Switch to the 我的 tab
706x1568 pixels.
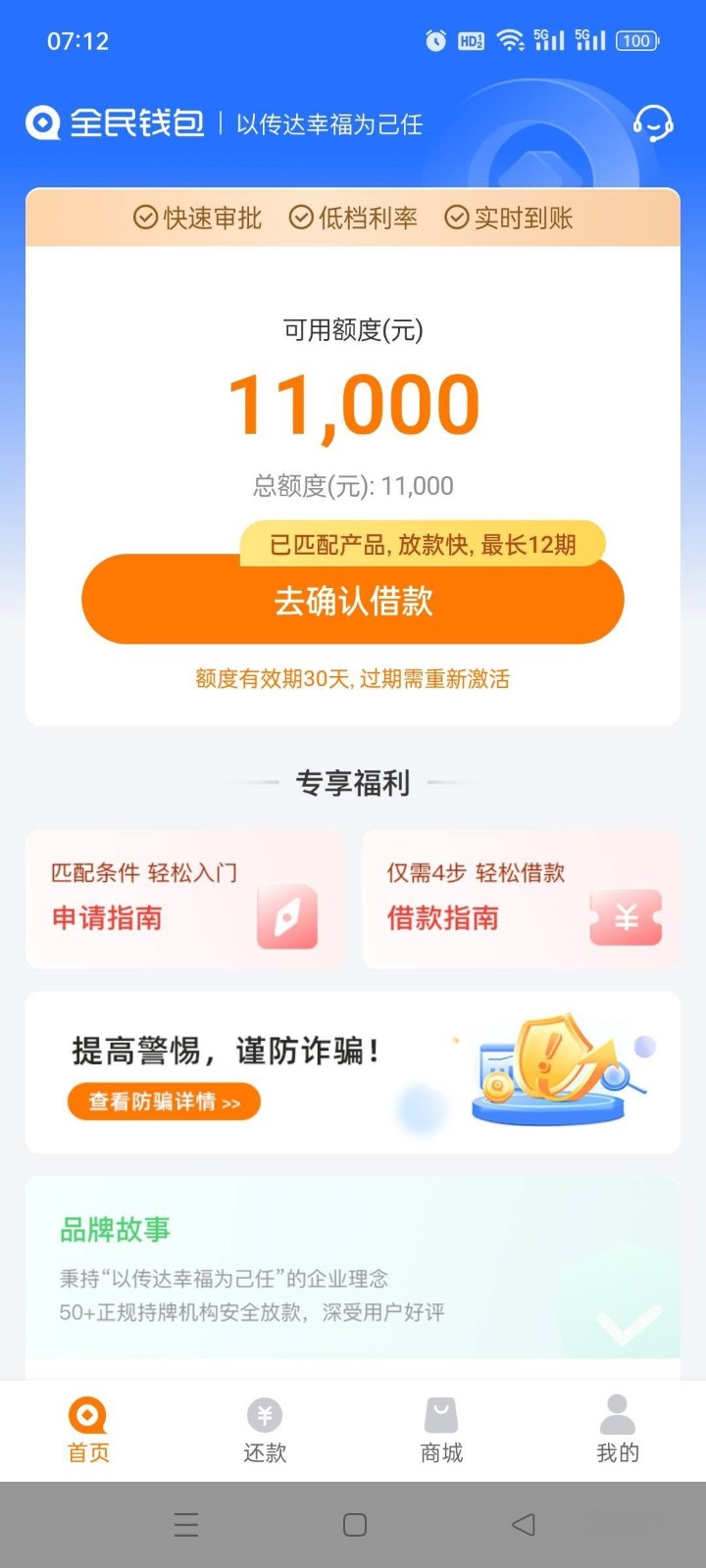(x=618, y=1431)
